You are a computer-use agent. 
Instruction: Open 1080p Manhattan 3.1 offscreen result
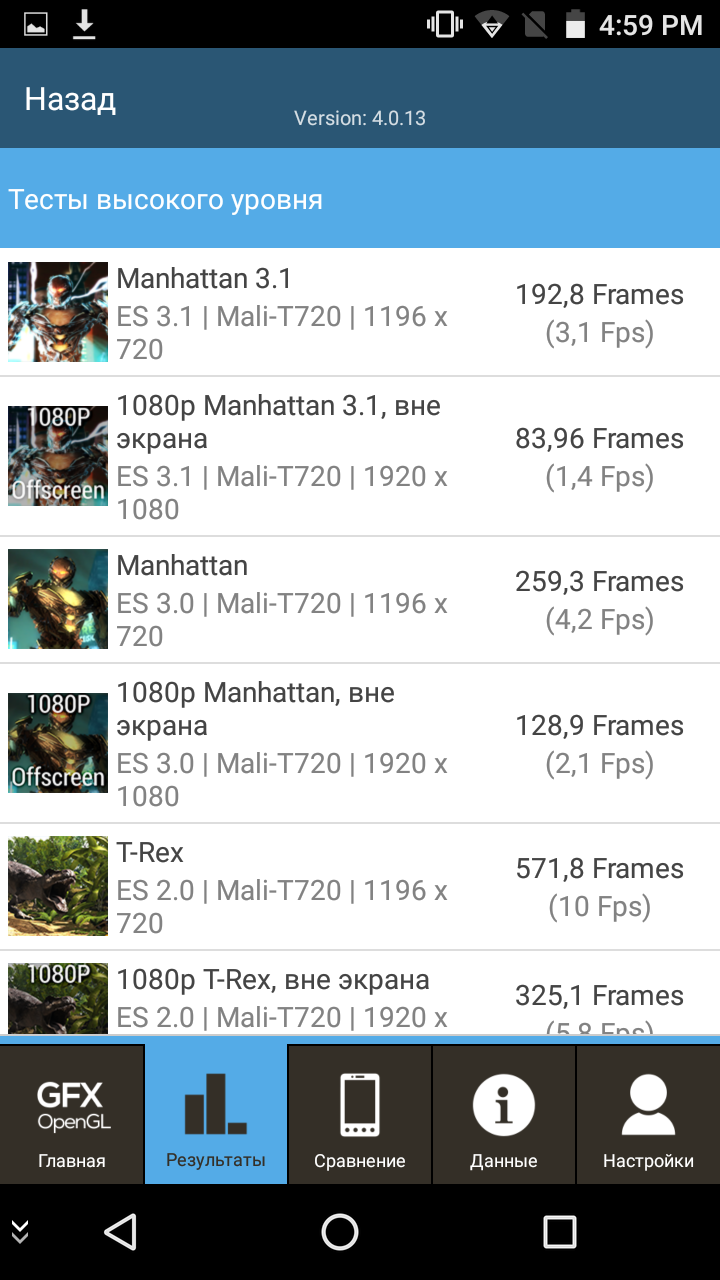pyautogui.click(x=360, y=456)
